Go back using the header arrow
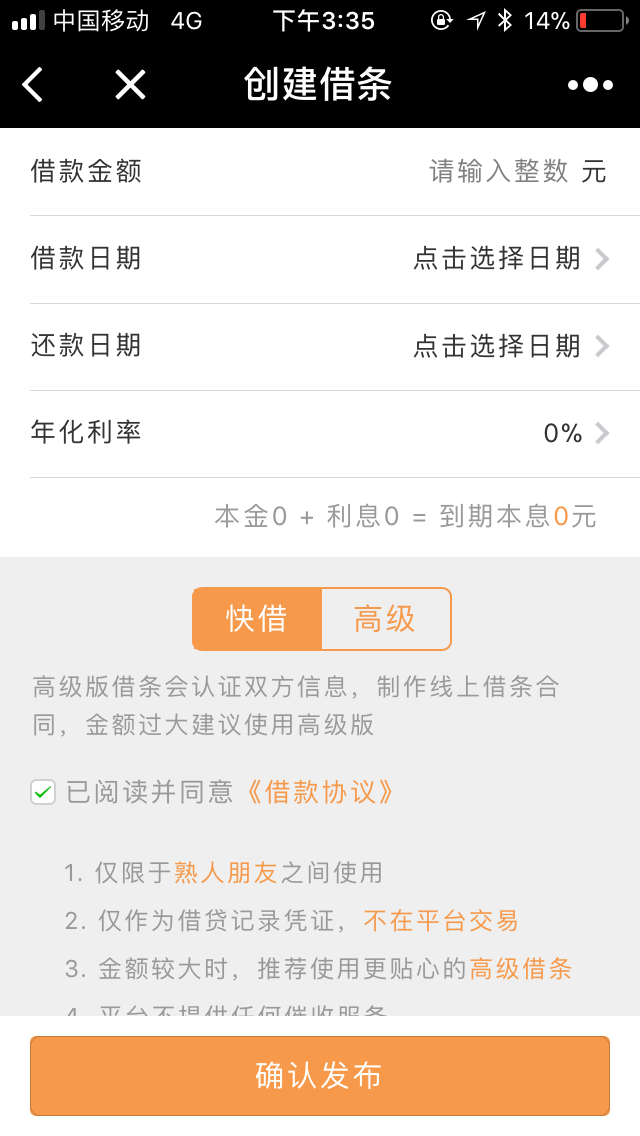Screen dimensions: 640x1136 (x=33, y=85)
